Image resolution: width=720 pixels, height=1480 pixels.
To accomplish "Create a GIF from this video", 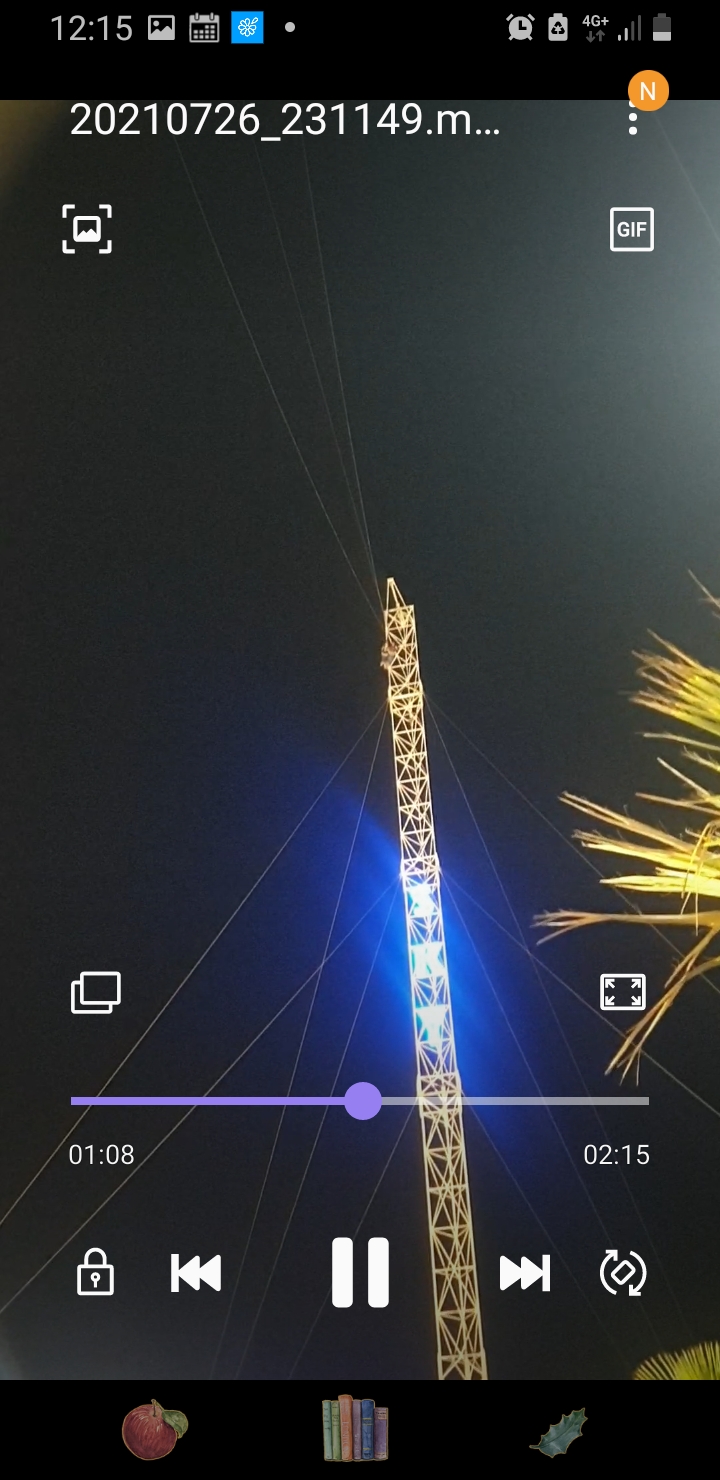I will (x=632, y=229).
